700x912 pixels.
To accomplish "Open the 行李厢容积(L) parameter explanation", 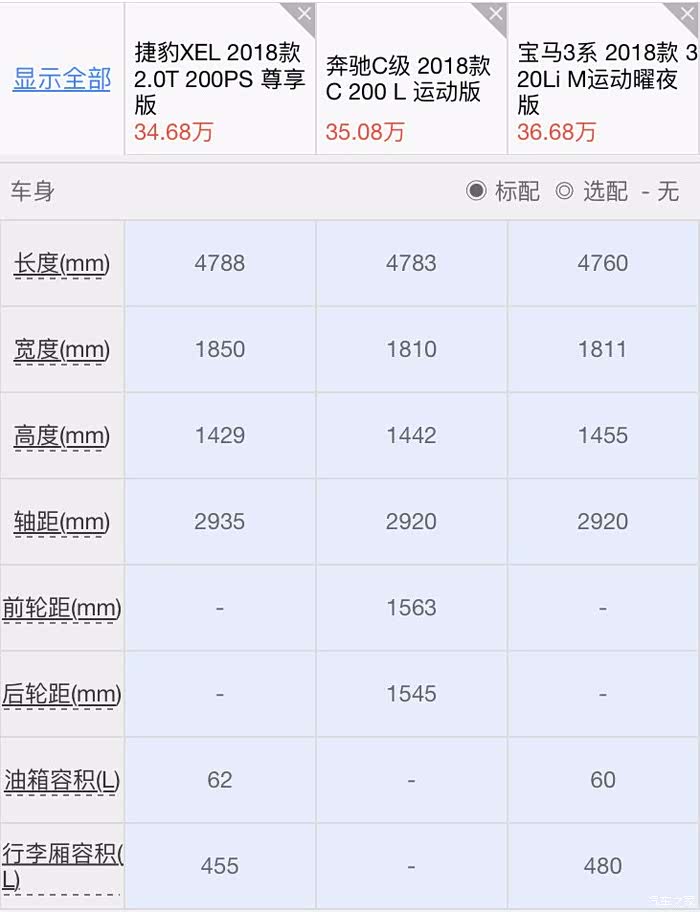I will pyautogui.click(x=62, y=866).
